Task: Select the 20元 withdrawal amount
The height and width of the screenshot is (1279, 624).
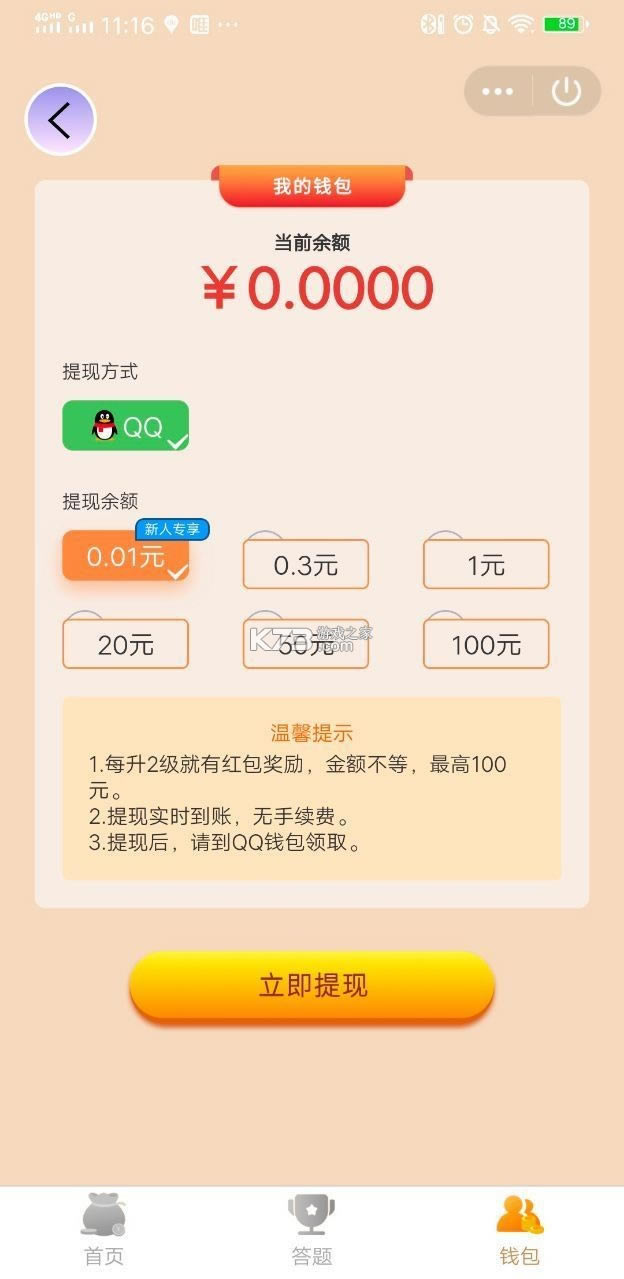Action: (125, 644)
